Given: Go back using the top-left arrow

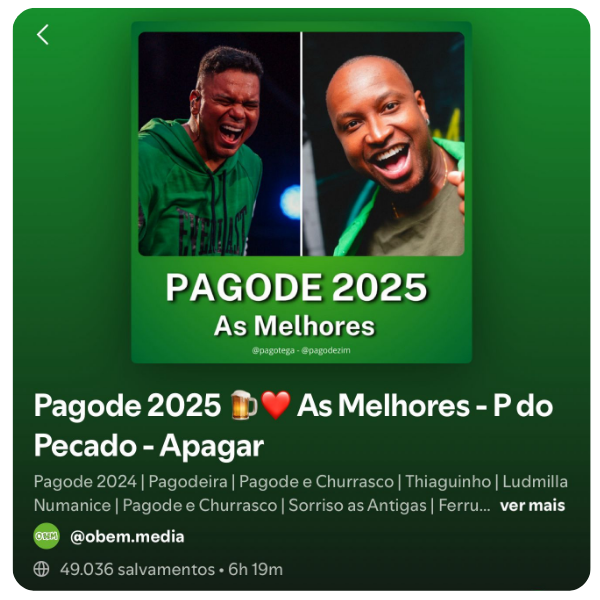Looking at the screenshot, I should pos(43,35).
